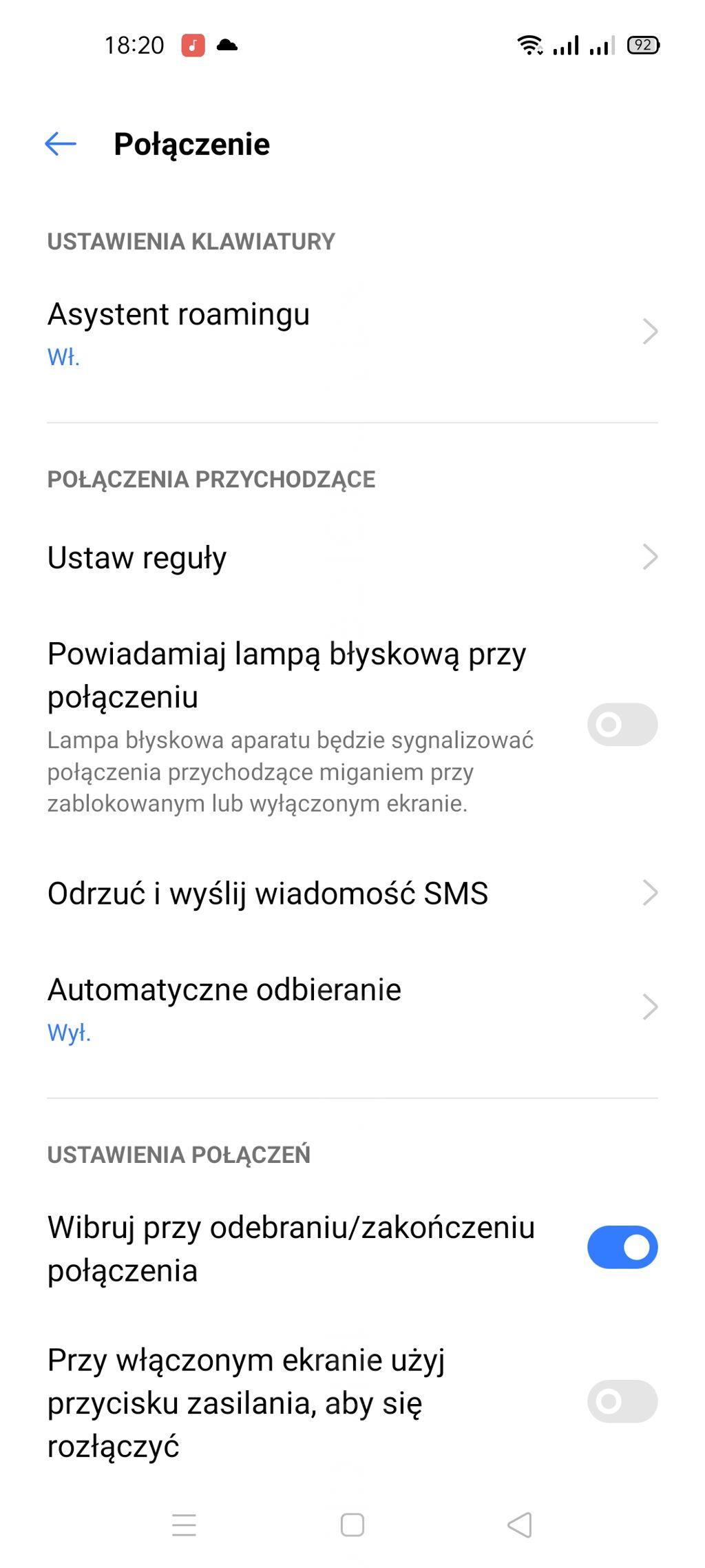Viewport: 705px width, 1568px height.
Task: Open Odrzuć i wyślij wiadomość SMS
Action: pyautogui.click(x=351, y=894)
